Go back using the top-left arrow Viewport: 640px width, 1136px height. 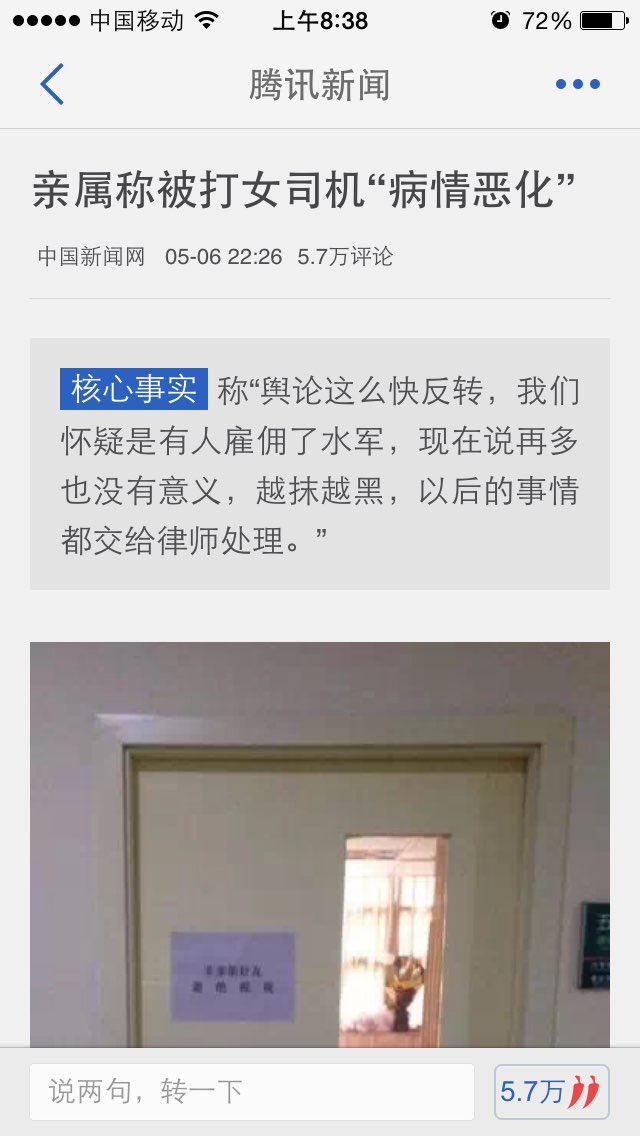tap(51, 84)
